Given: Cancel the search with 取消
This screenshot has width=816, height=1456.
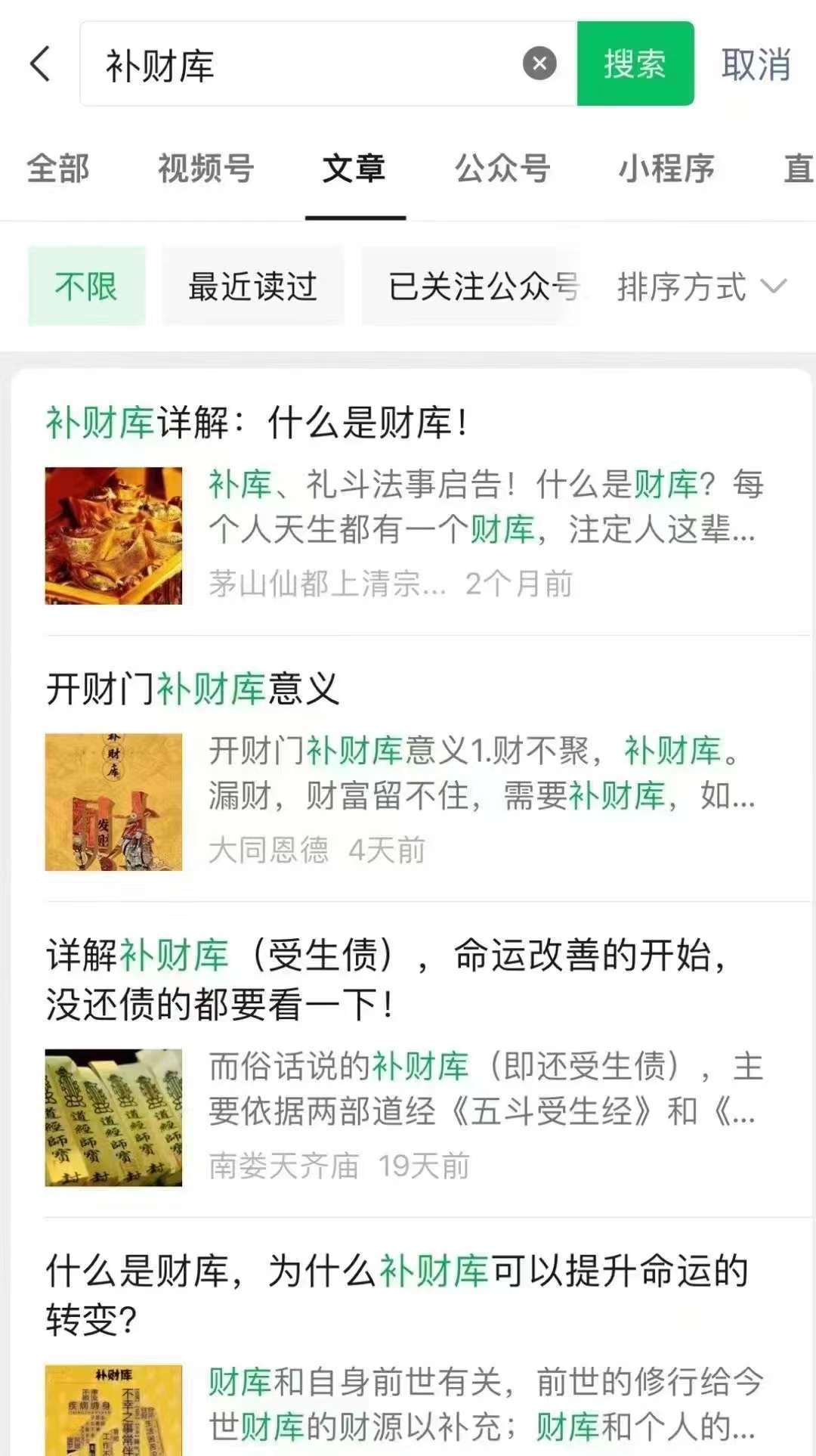Looking at the screenshot, I should pos(756,64).
